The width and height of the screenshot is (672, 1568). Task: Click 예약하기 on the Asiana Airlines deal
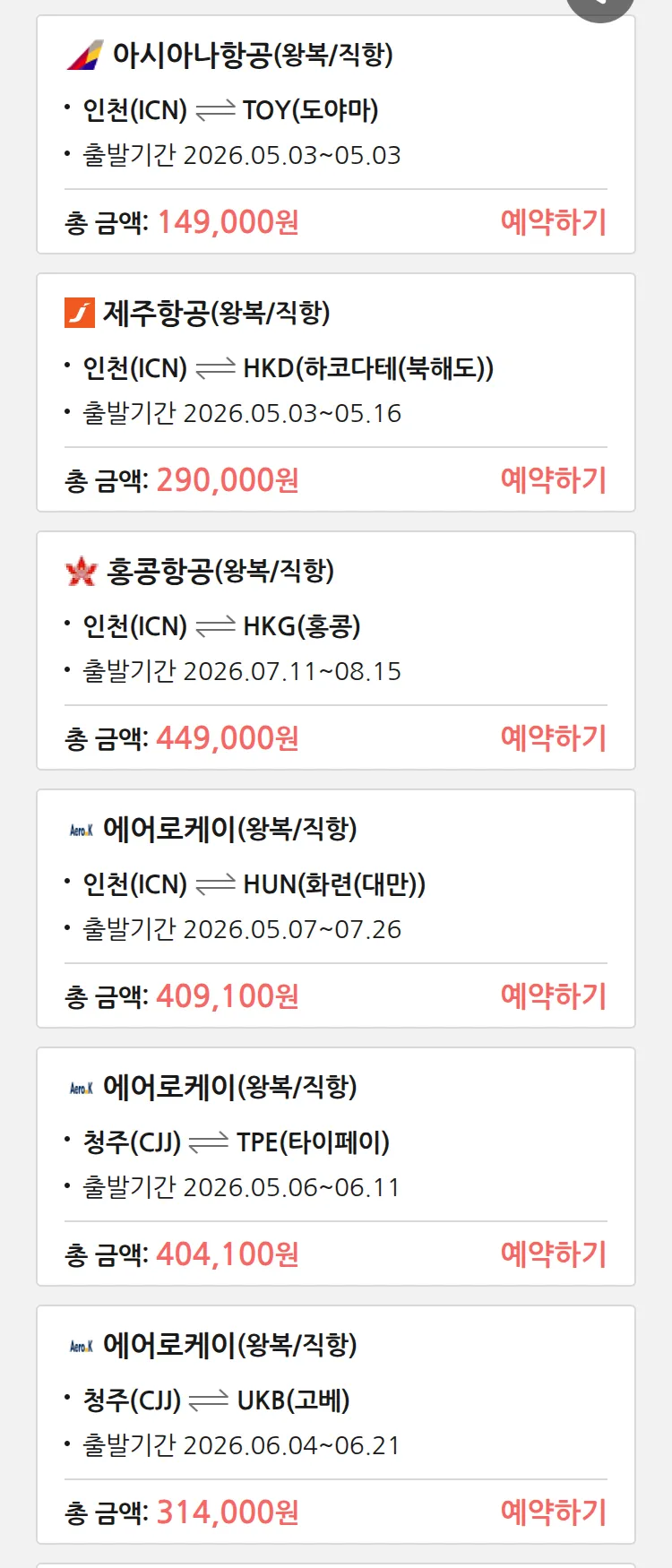point(554,221)
